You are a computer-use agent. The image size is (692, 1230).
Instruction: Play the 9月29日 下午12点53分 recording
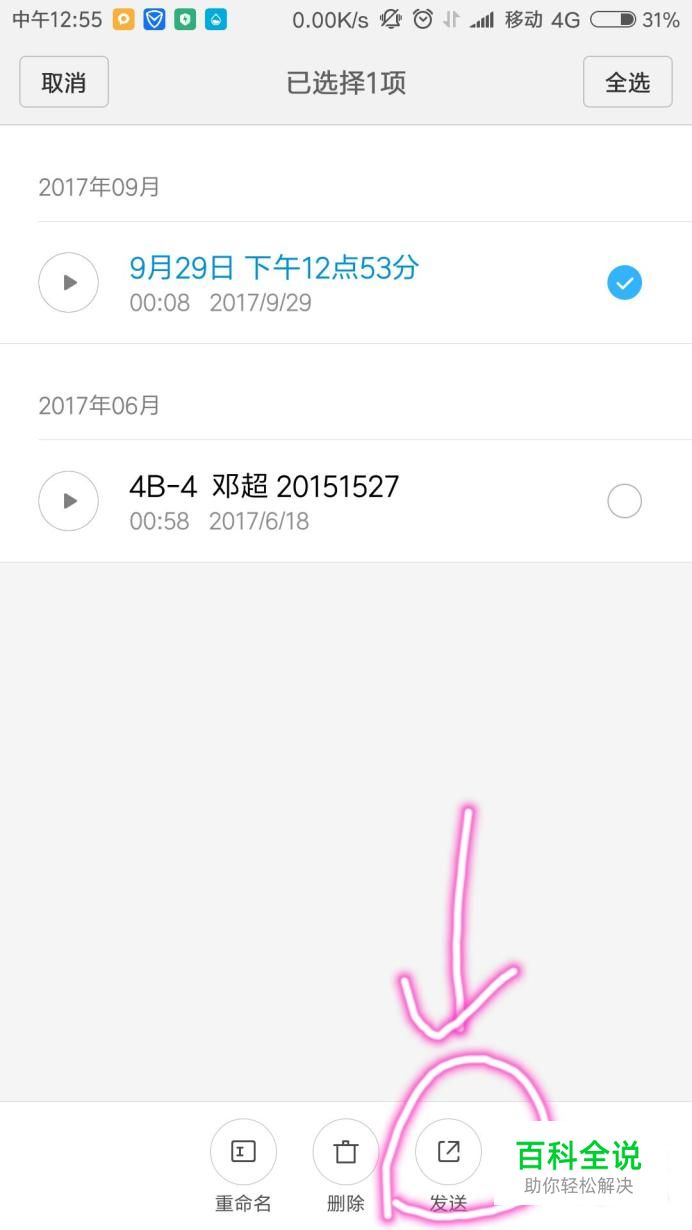tap(68, 283)
